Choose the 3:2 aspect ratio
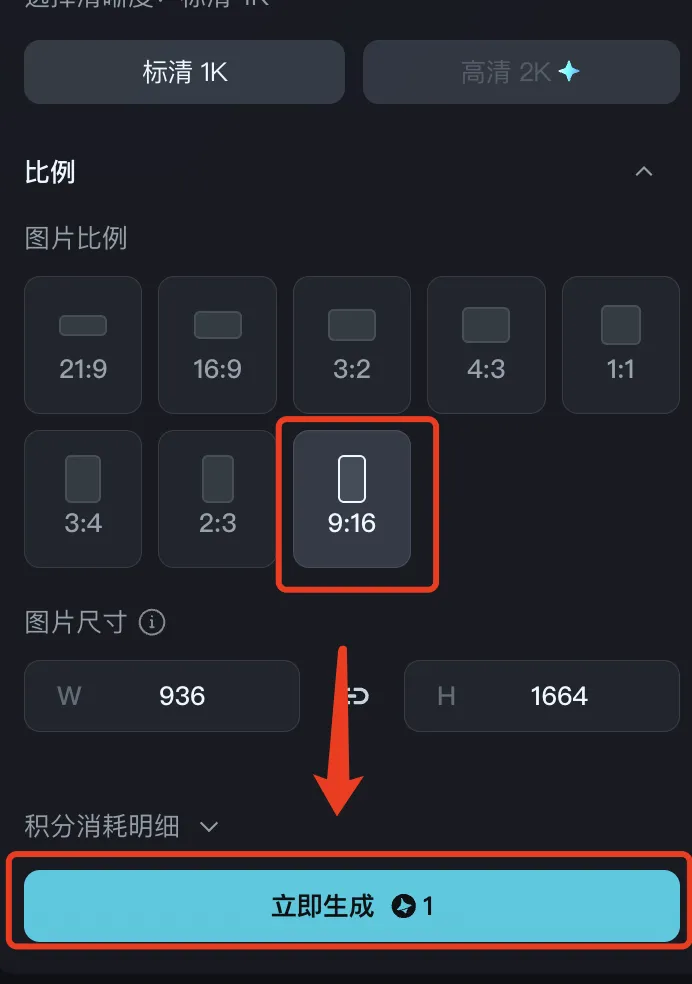 pos(351,345)
